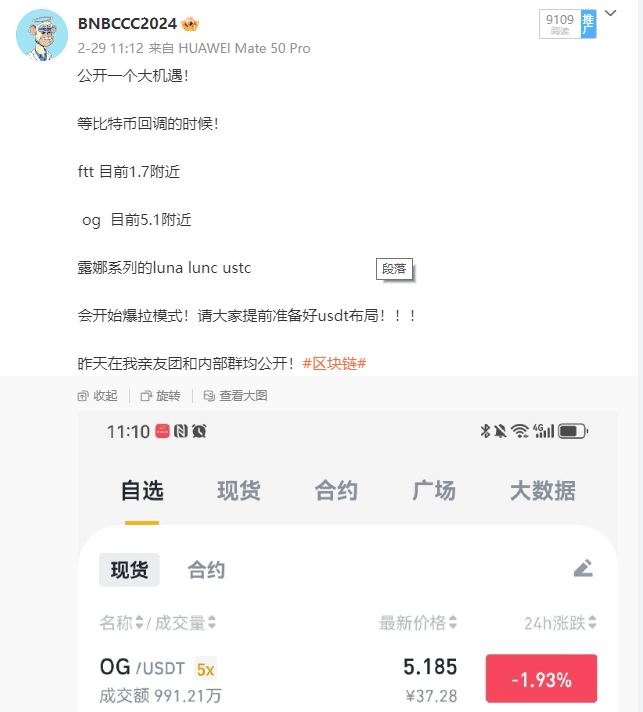Image resolution: width=643 pixels, height=712 pixels.
Task: Open the post timestamp 2-29 11:12
Action: point(109,48)
